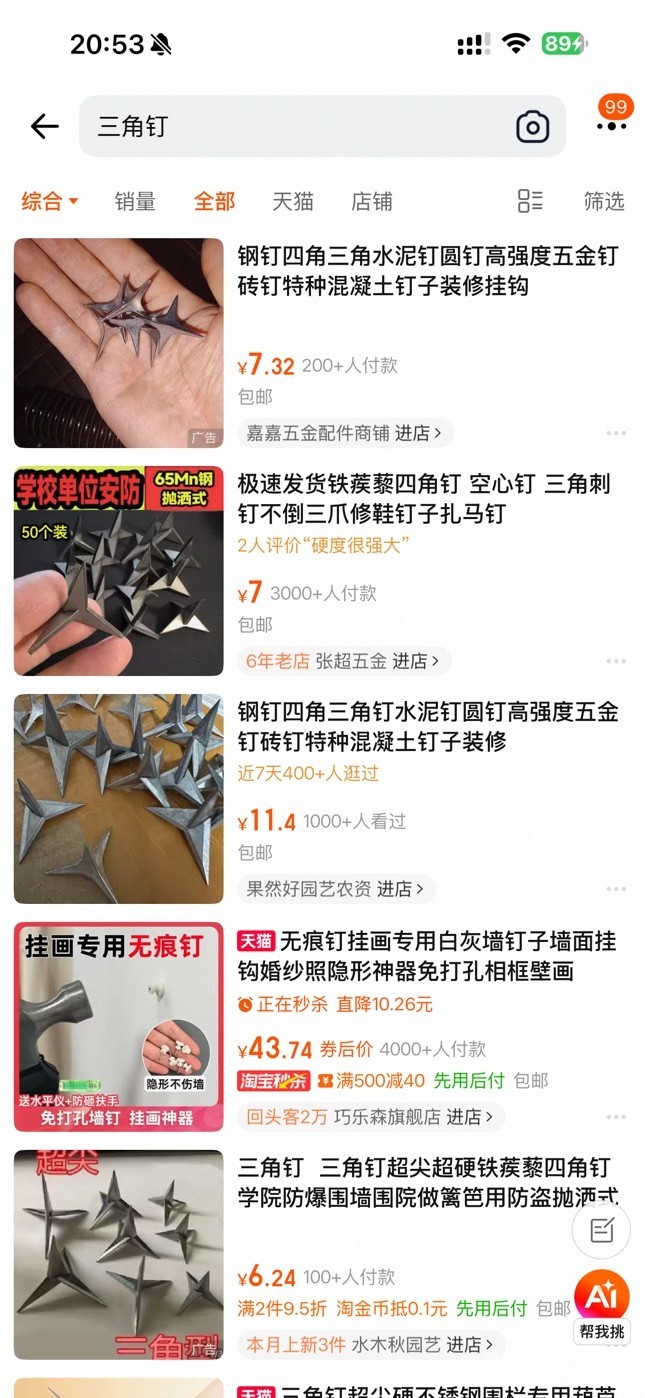Expand the 综合 sort dropdown
Image resolution: width=645 pixels, height=1398 pixels.
(50, 201)
